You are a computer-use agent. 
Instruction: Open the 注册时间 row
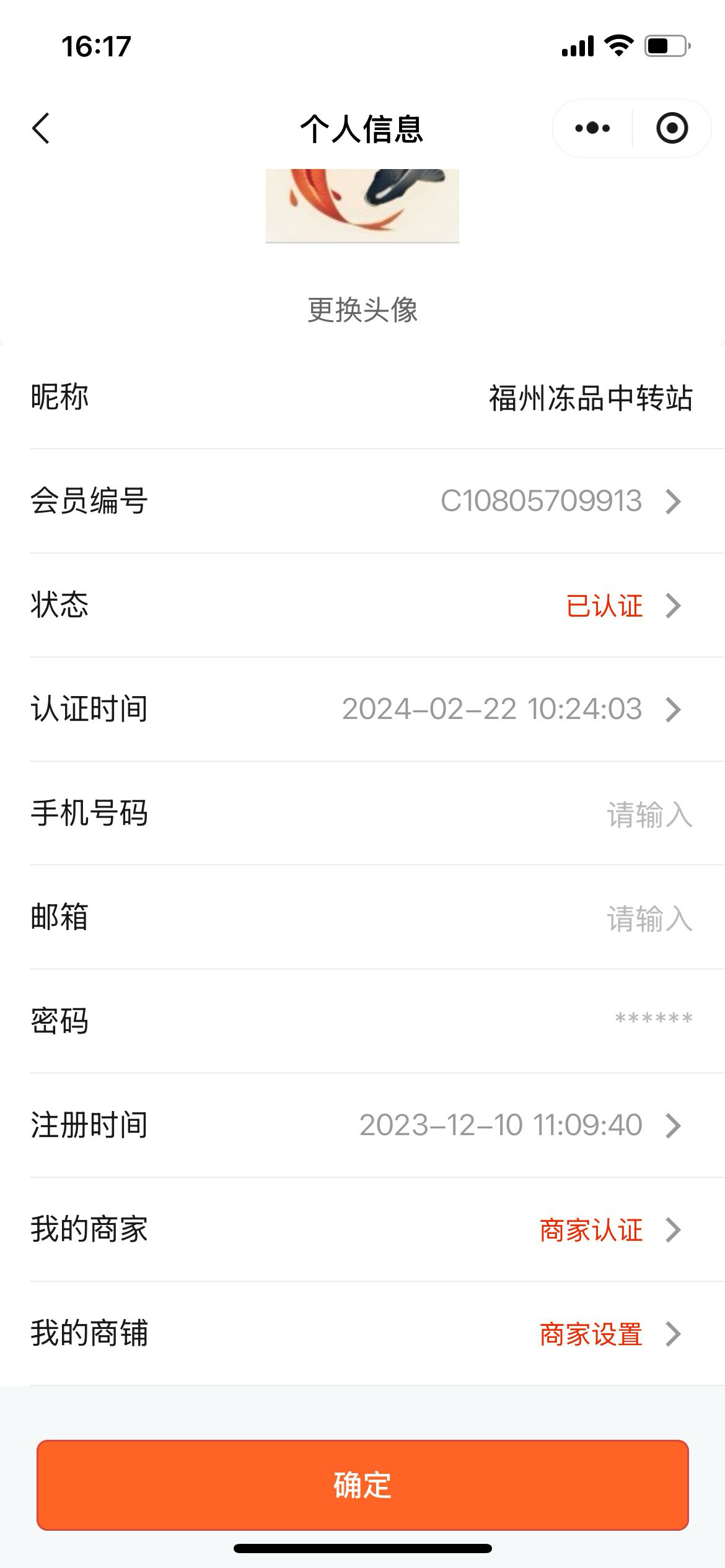pos(362,1125)
